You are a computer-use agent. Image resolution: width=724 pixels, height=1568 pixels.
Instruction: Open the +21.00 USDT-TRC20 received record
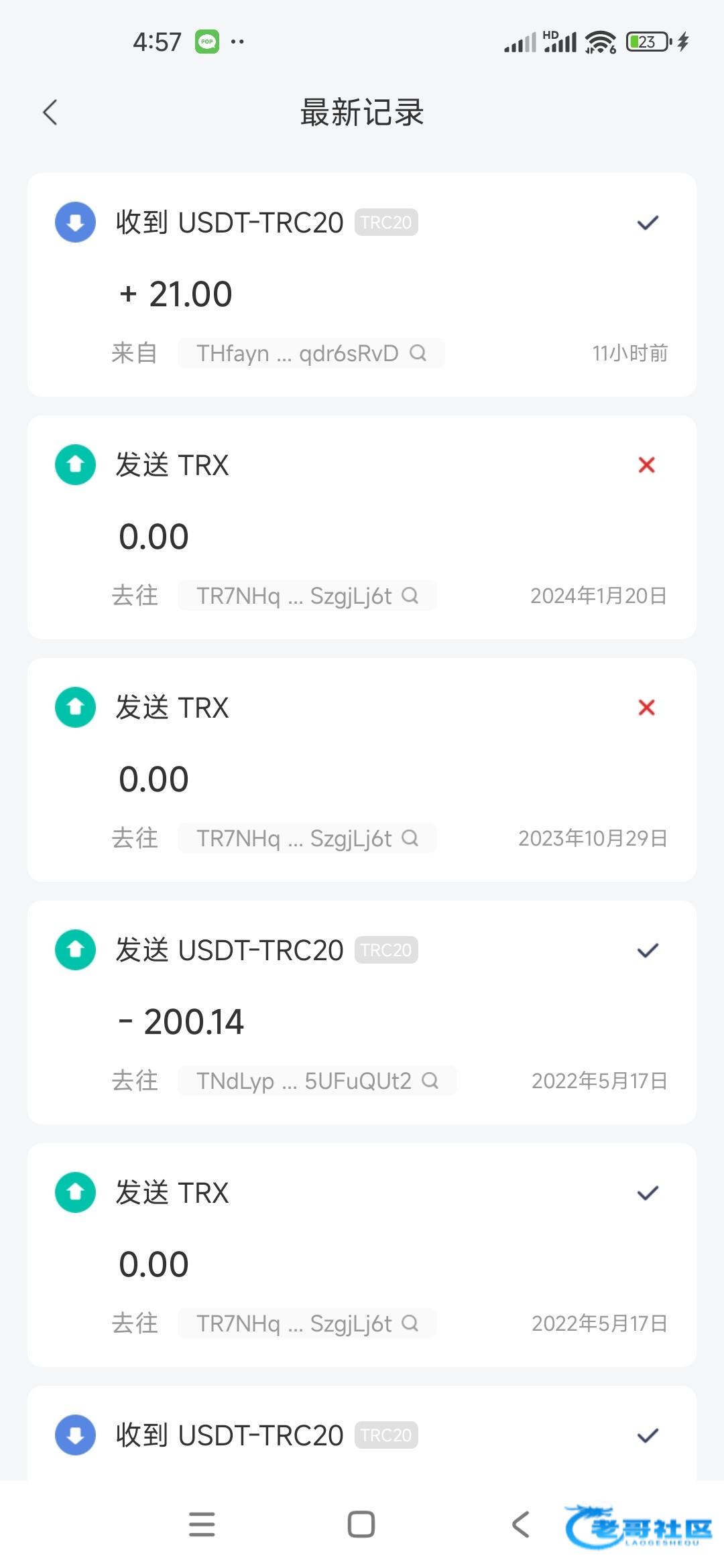coord(362,285)
